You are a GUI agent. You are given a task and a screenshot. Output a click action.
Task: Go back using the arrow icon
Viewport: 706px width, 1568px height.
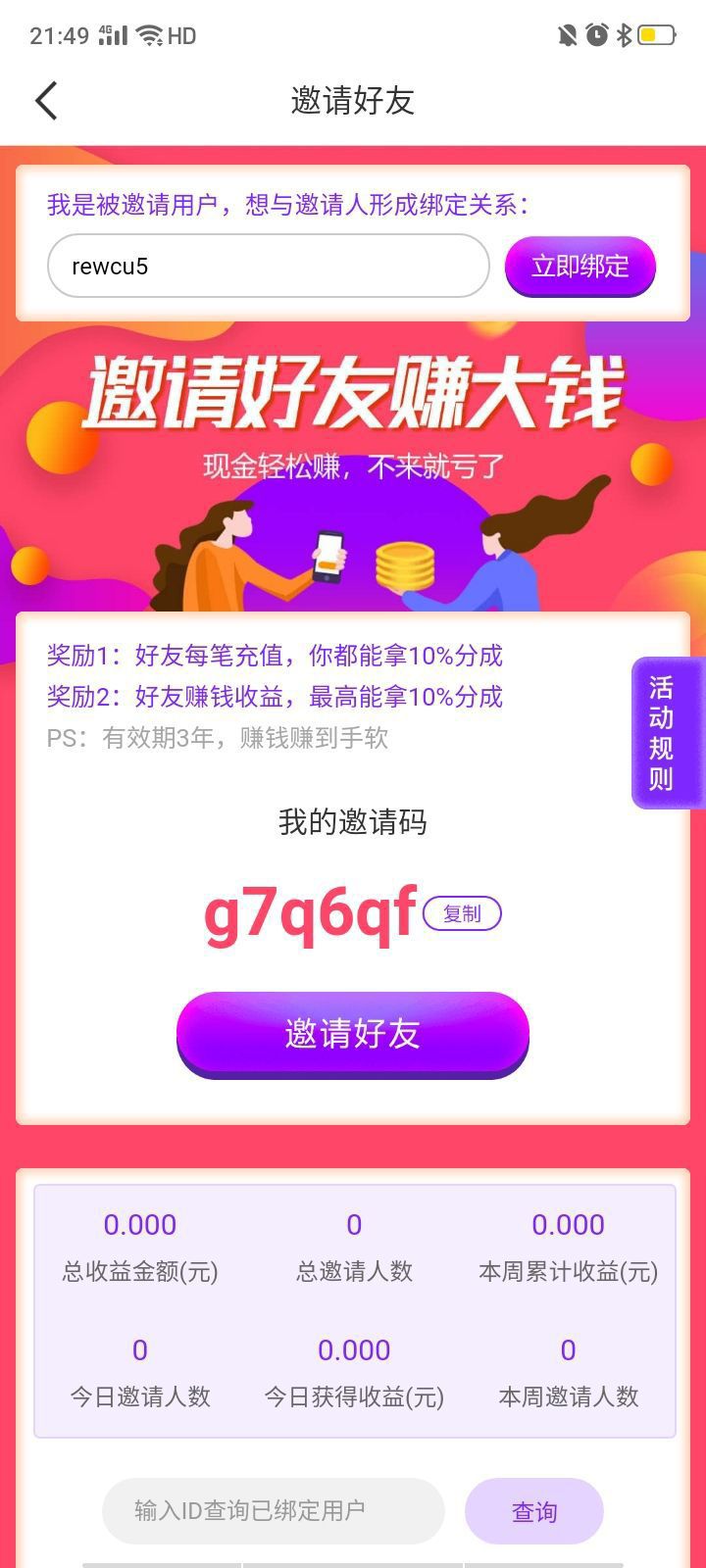[x=46, y=100]
